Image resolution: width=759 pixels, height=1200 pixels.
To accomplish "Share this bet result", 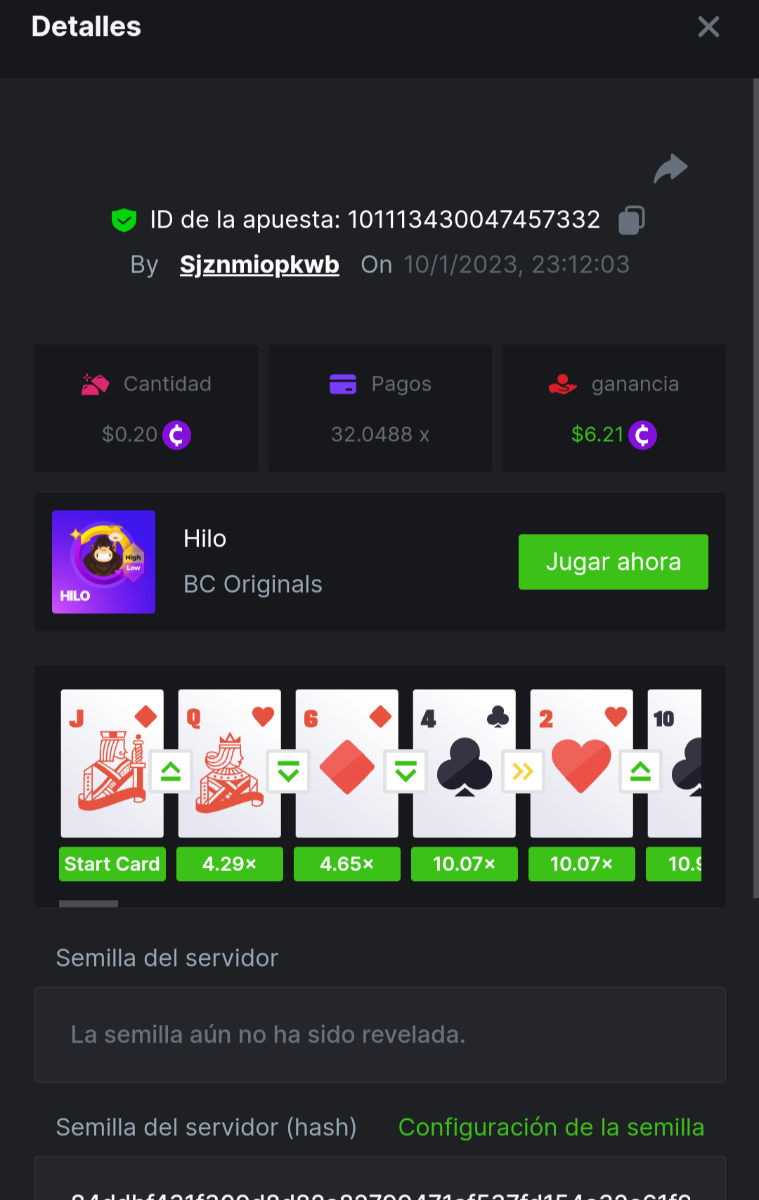I will click(670, 169).
